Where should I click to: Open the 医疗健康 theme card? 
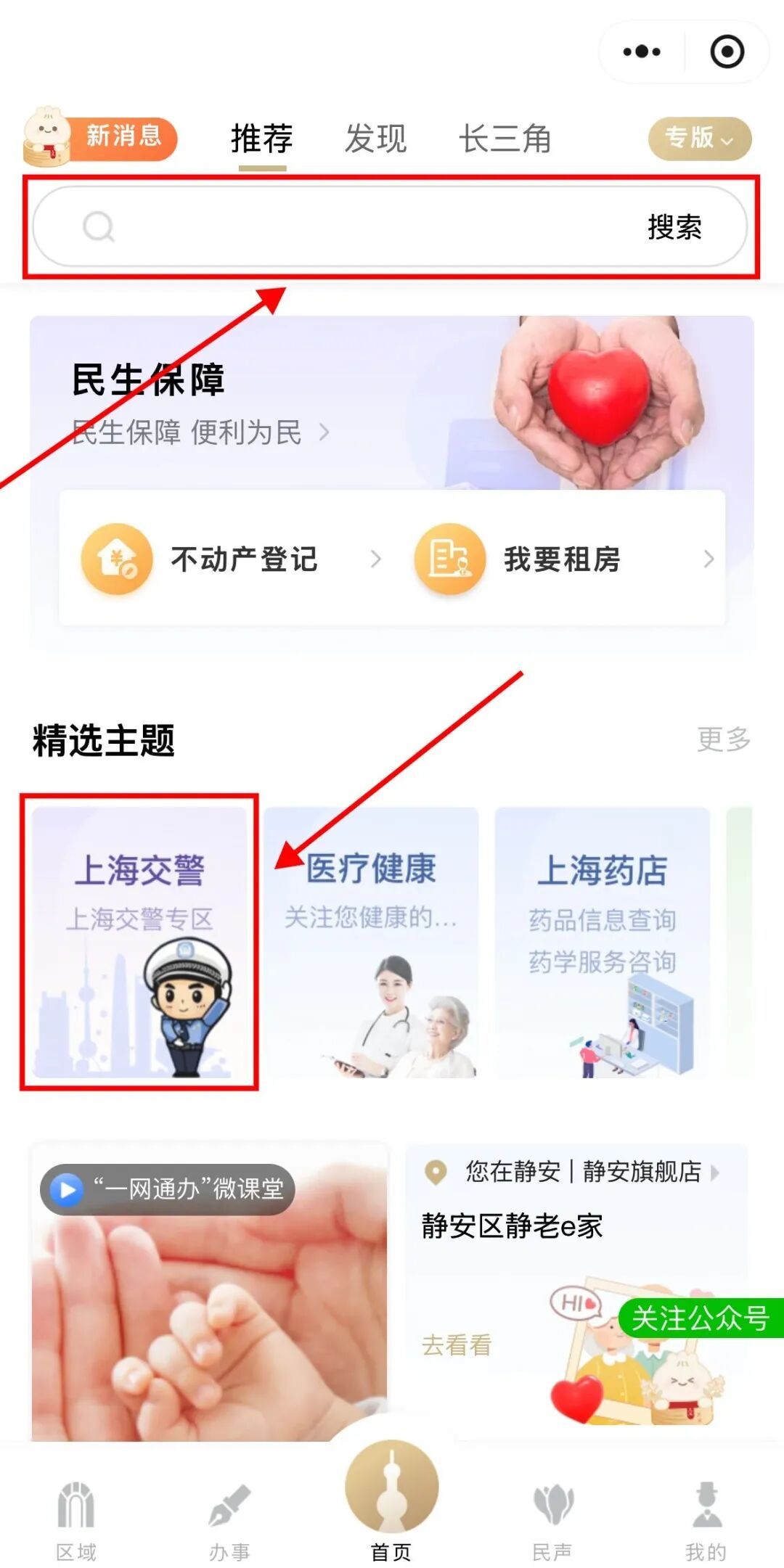point(371,941)
